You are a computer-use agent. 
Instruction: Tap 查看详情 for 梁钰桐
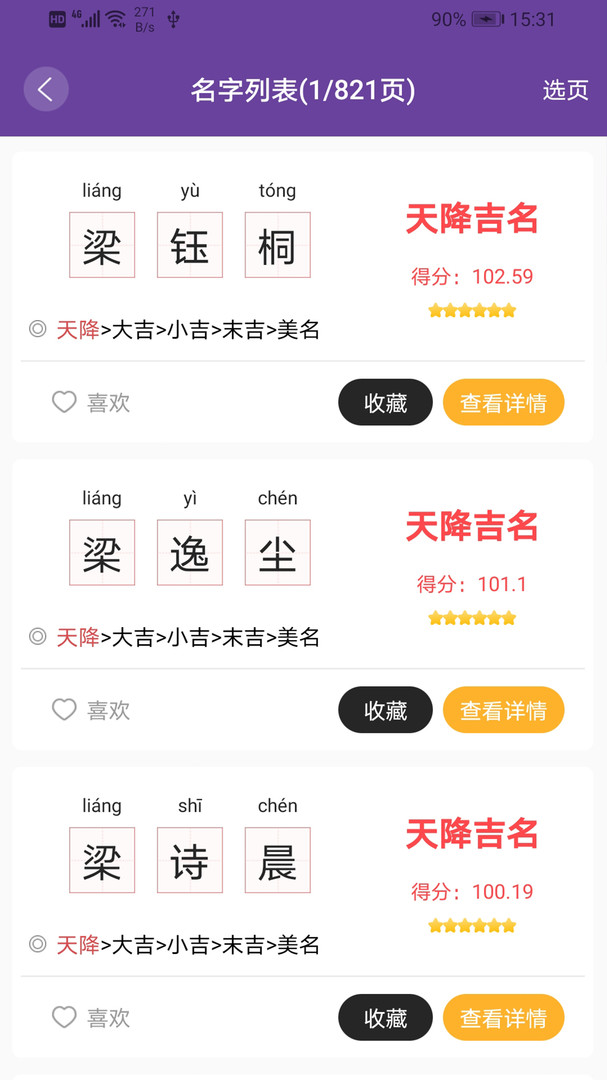pyautogui.click(x=504, y=402)
